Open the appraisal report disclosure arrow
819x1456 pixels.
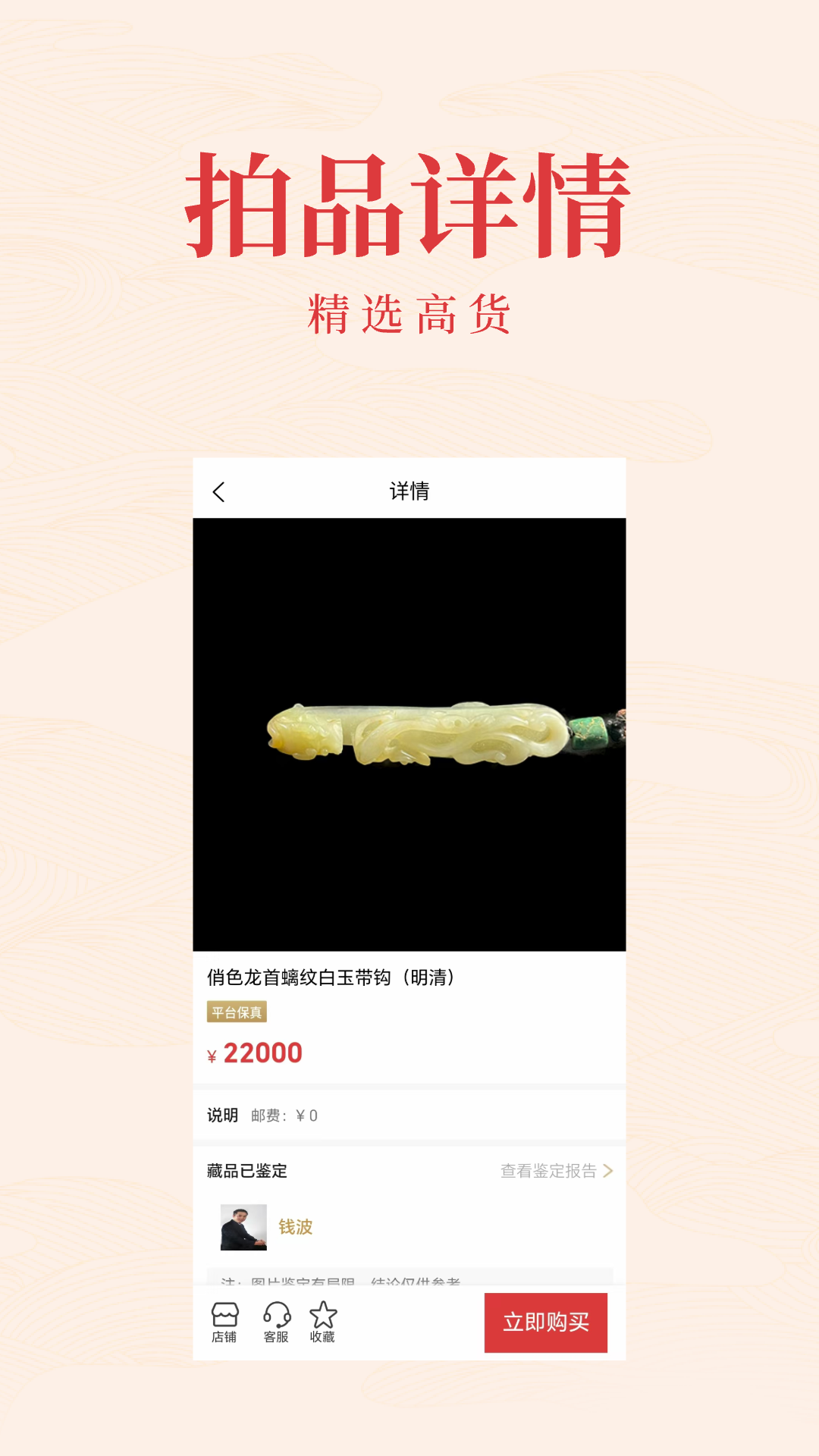(609, 1171)
